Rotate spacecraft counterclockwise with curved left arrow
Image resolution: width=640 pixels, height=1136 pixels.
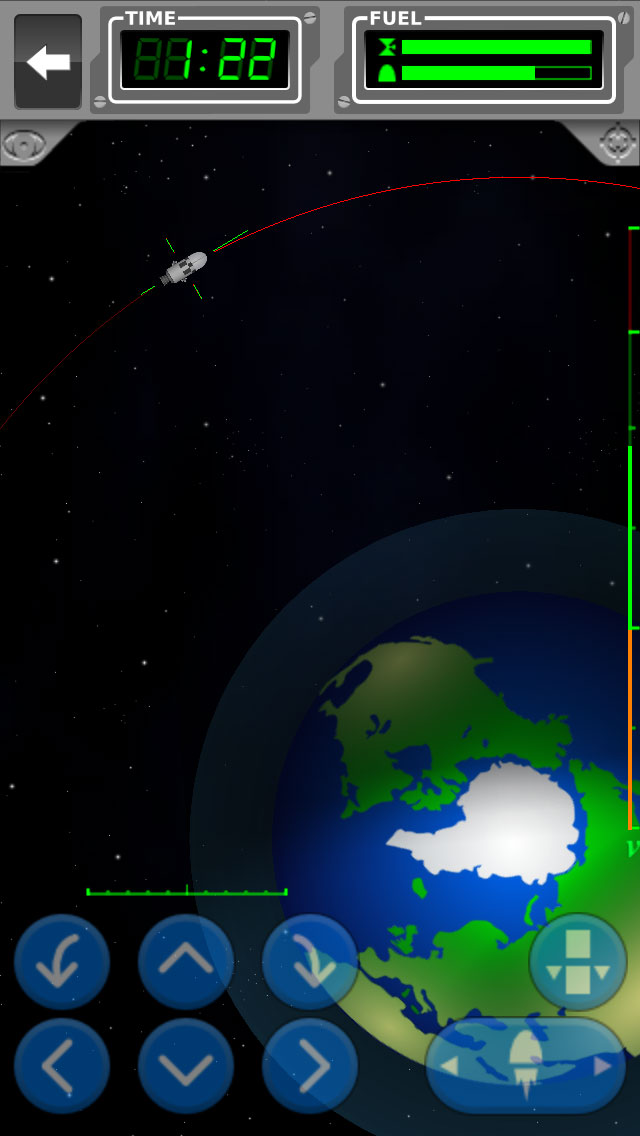pos(62,961)
